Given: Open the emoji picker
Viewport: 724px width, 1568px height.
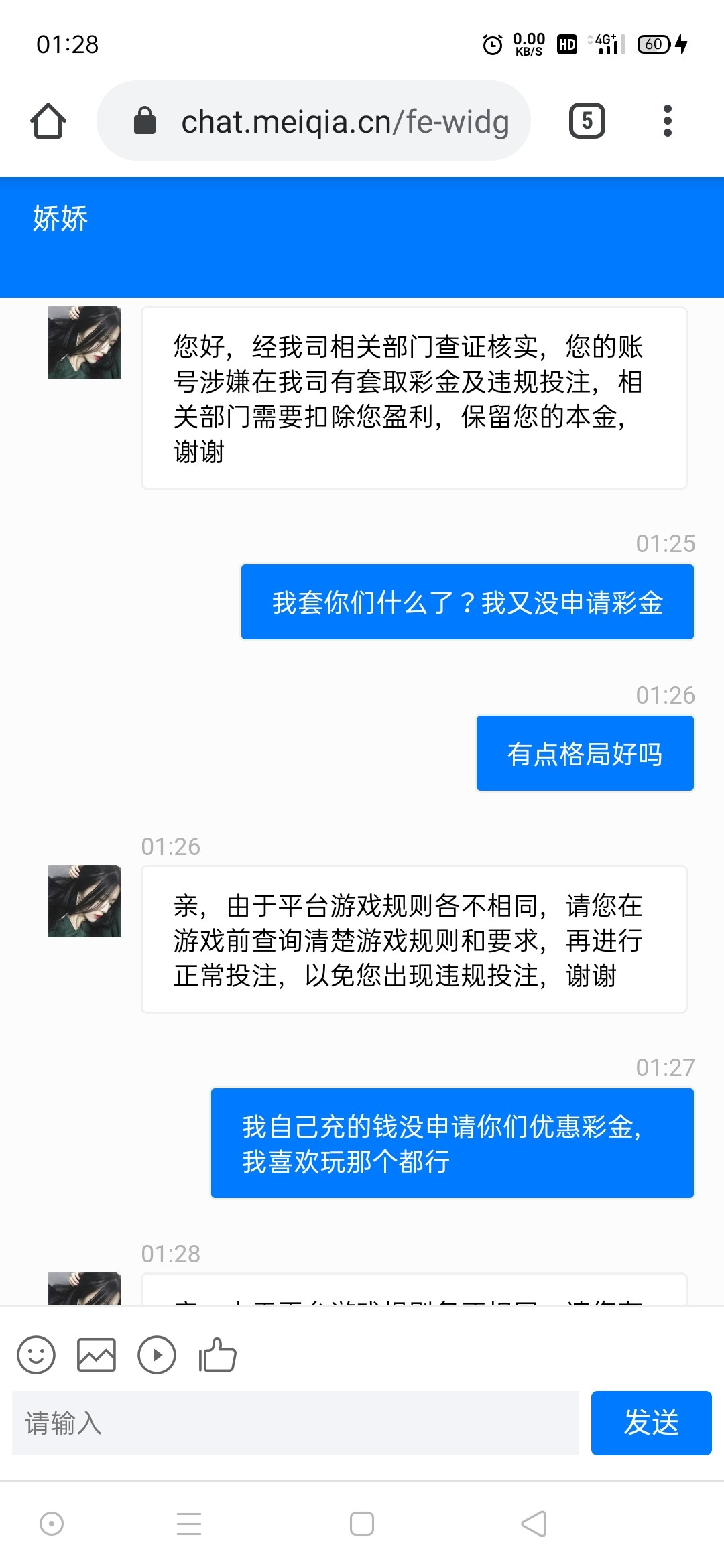Looking at the screenshot, I should [36, 1355].
